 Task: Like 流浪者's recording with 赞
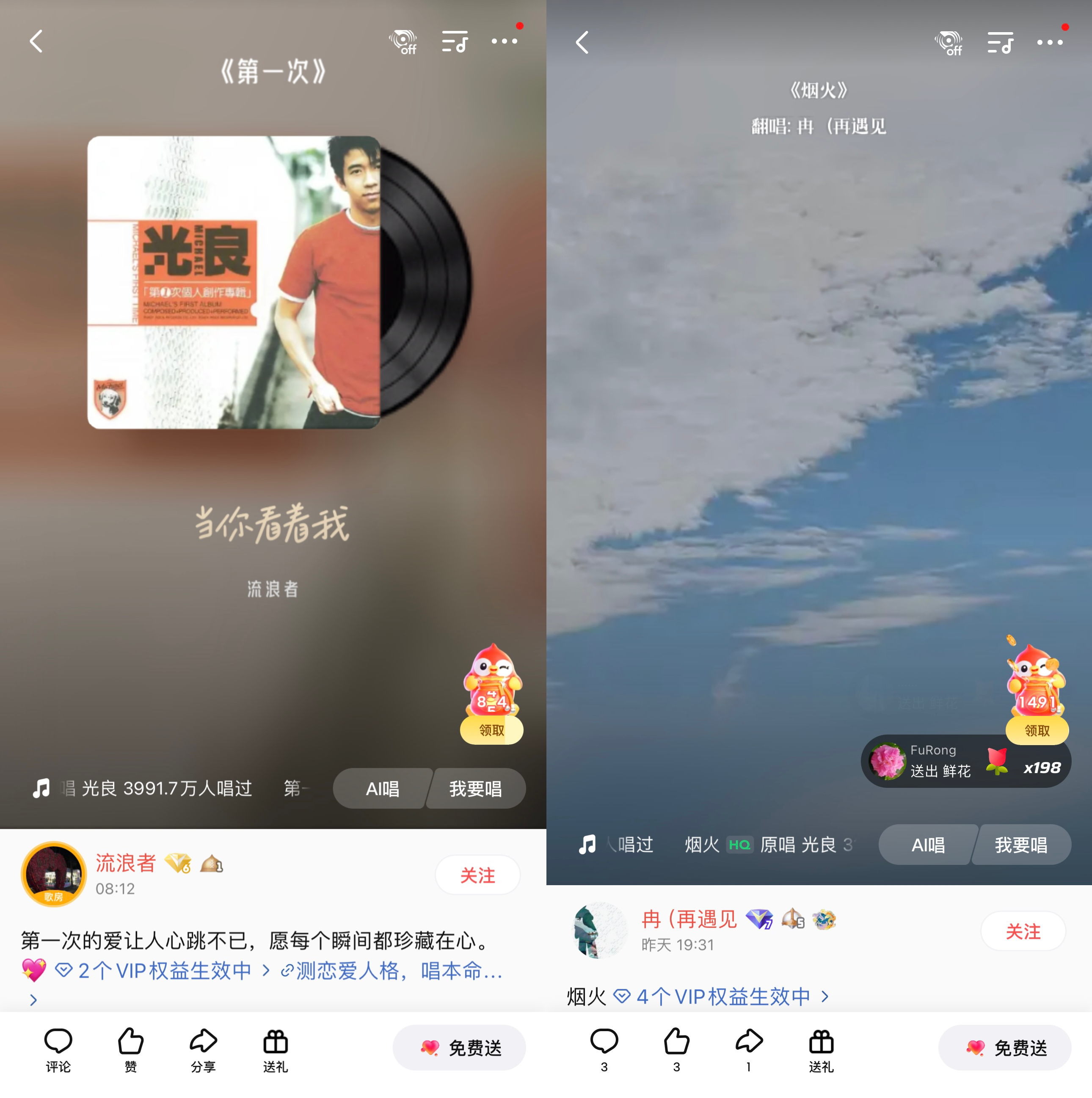point(131,1050)
